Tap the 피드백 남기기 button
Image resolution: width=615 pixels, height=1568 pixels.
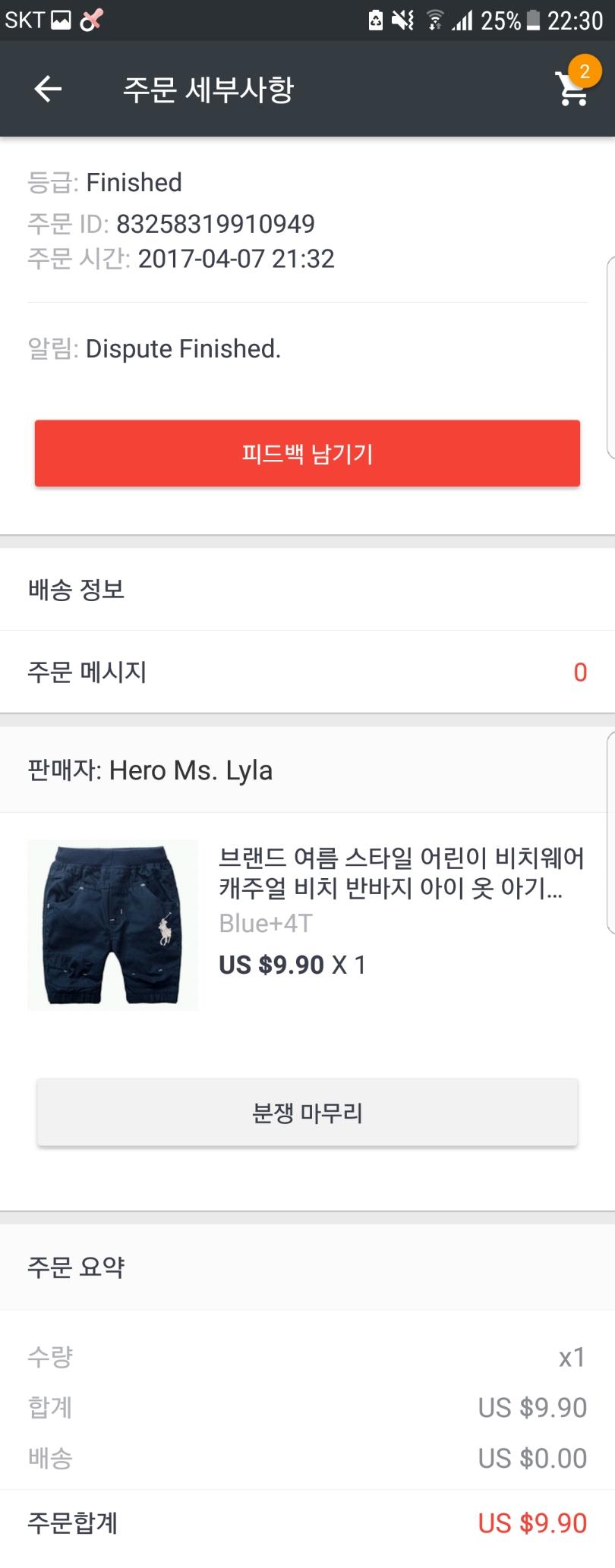point(307,453)
